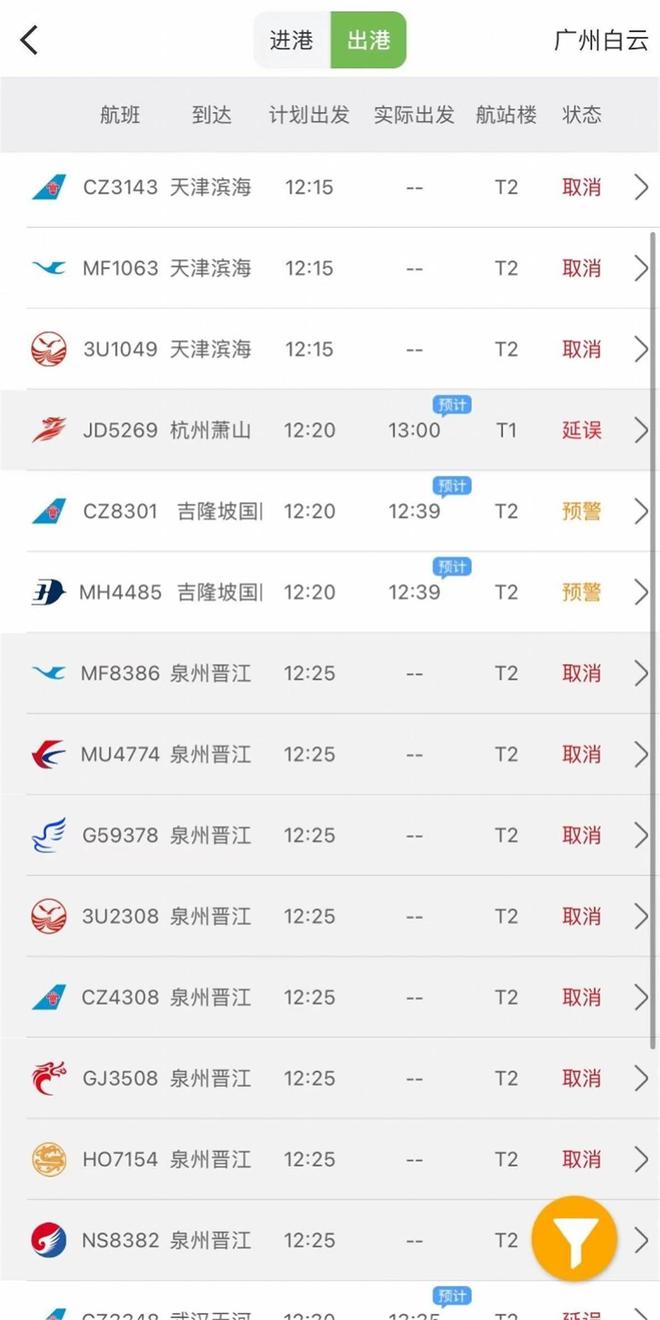Viewport: 660px width, 1320px height.
Task: View flight NS8382 details
Action: click(x=330, y=1240)
